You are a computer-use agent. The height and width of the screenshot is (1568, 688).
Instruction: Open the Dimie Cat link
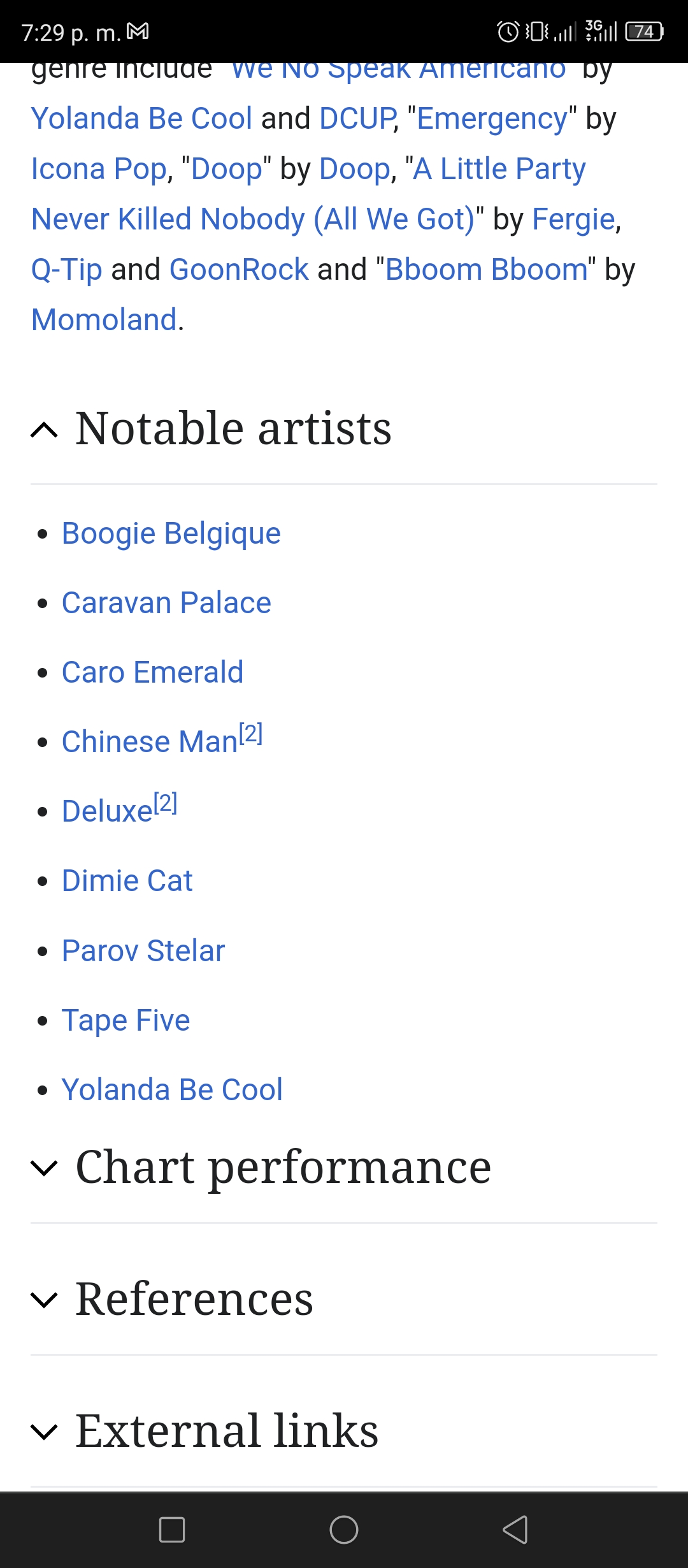click(127, 881)
